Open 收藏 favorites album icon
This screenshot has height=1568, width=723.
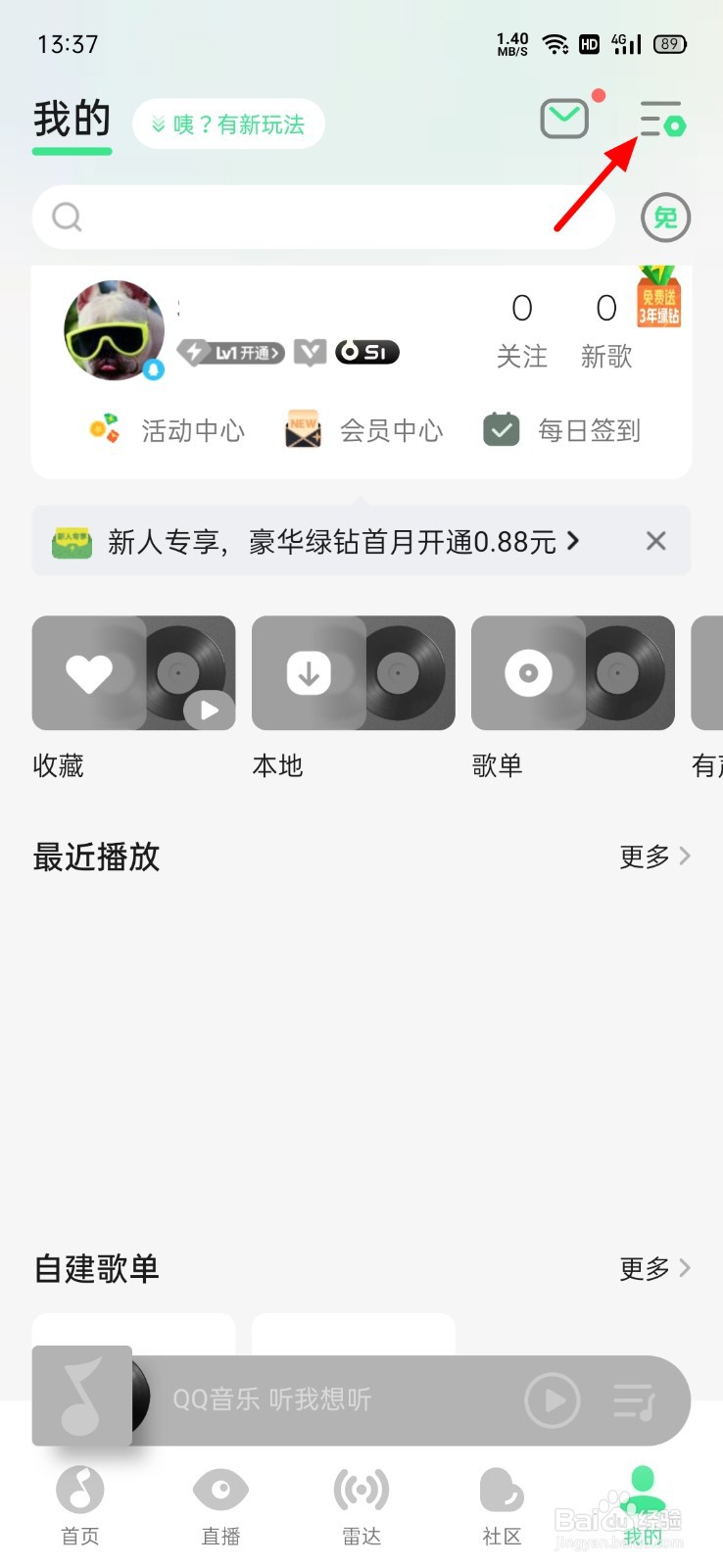[x=133, y=673]
